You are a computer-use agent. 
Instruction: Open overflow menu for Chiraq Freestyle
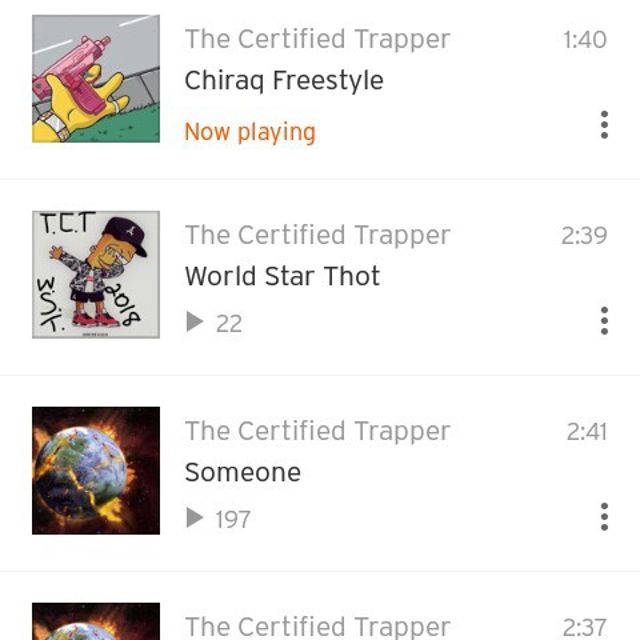coord(604,125)
